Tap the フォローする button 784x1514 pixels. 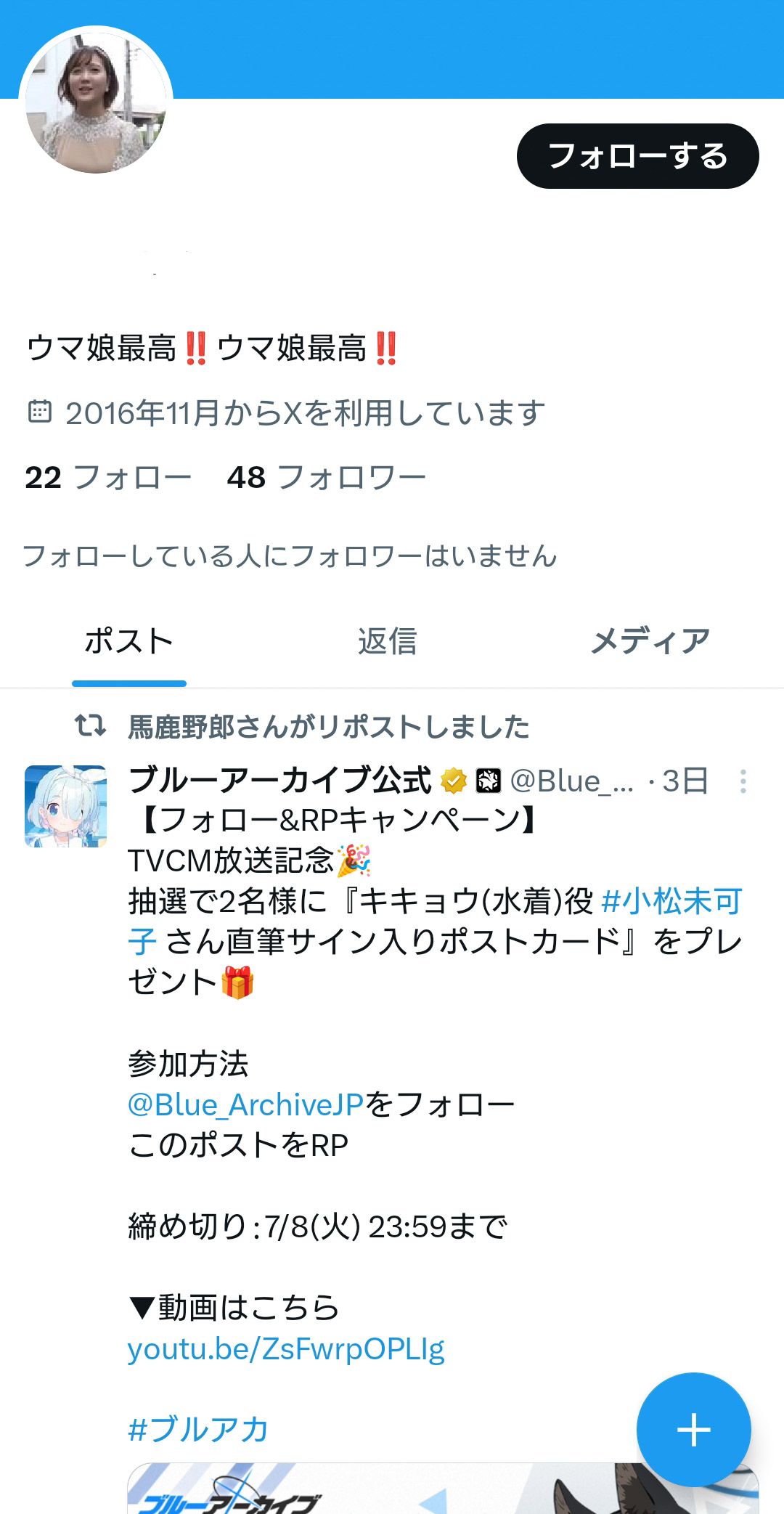coord(637,156)
